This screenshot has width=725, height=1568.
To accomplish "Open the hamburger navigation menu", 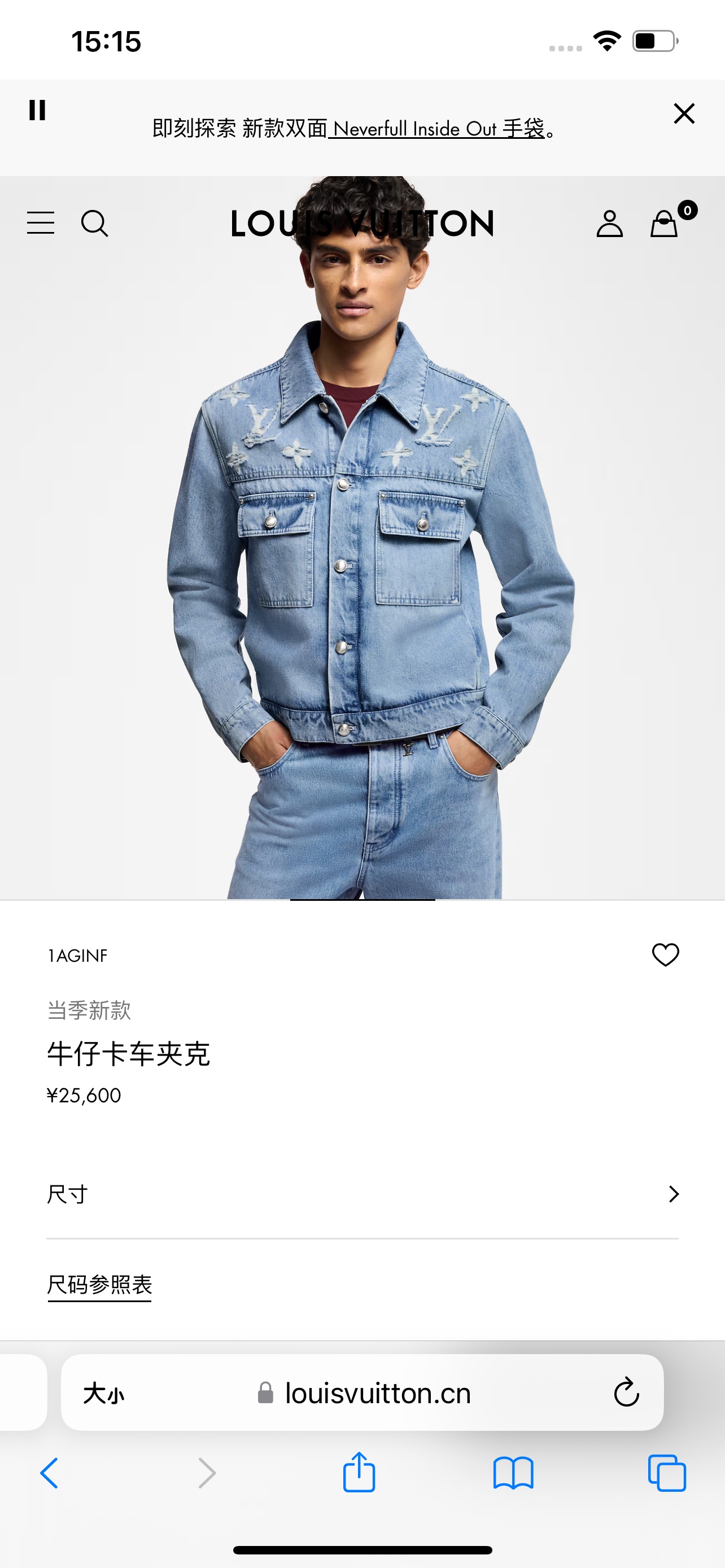I will point(41,223).
